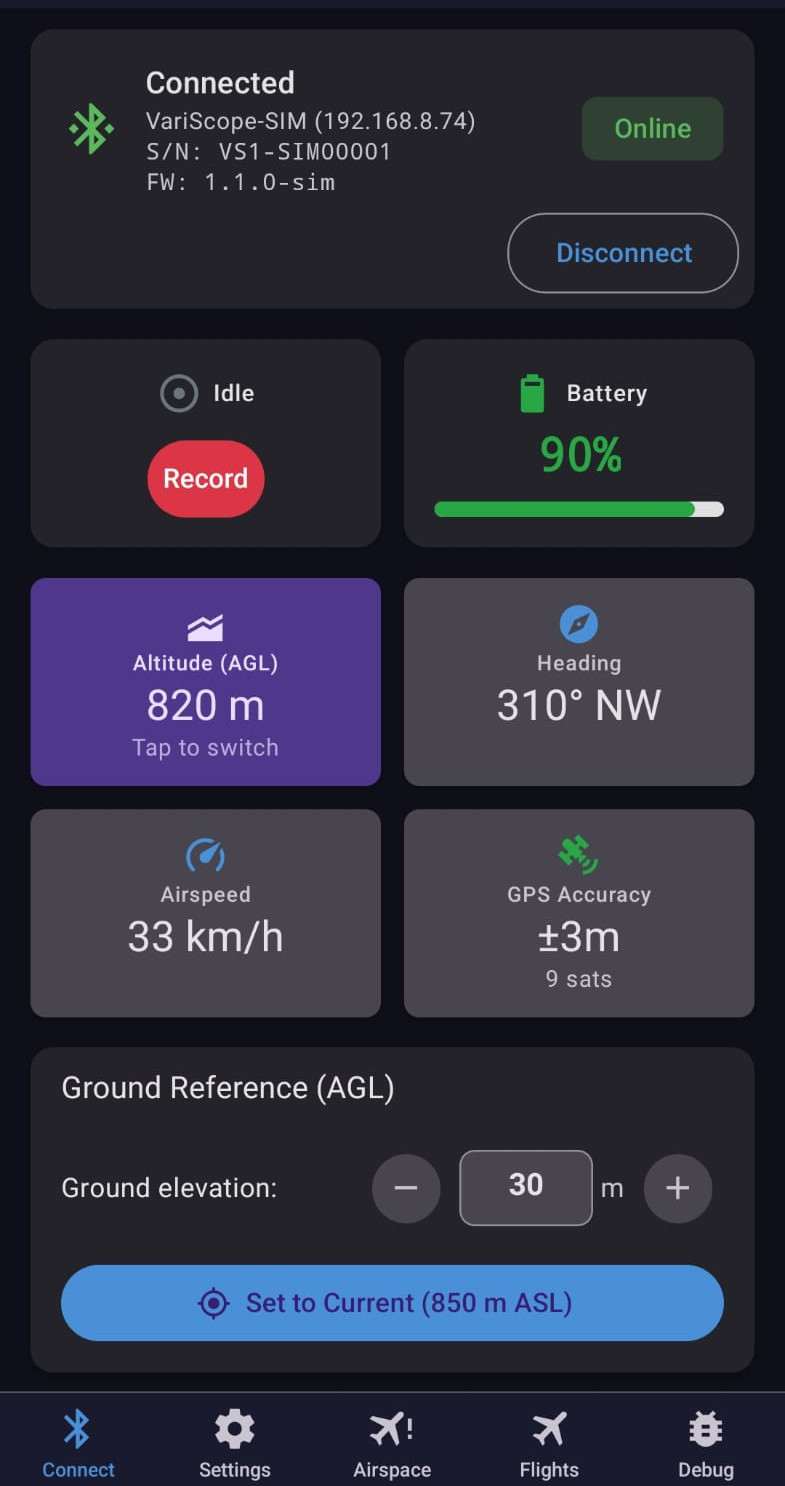Start recording with the Record button
This screenshot has height=1486, width=785.
pos(206,479)
